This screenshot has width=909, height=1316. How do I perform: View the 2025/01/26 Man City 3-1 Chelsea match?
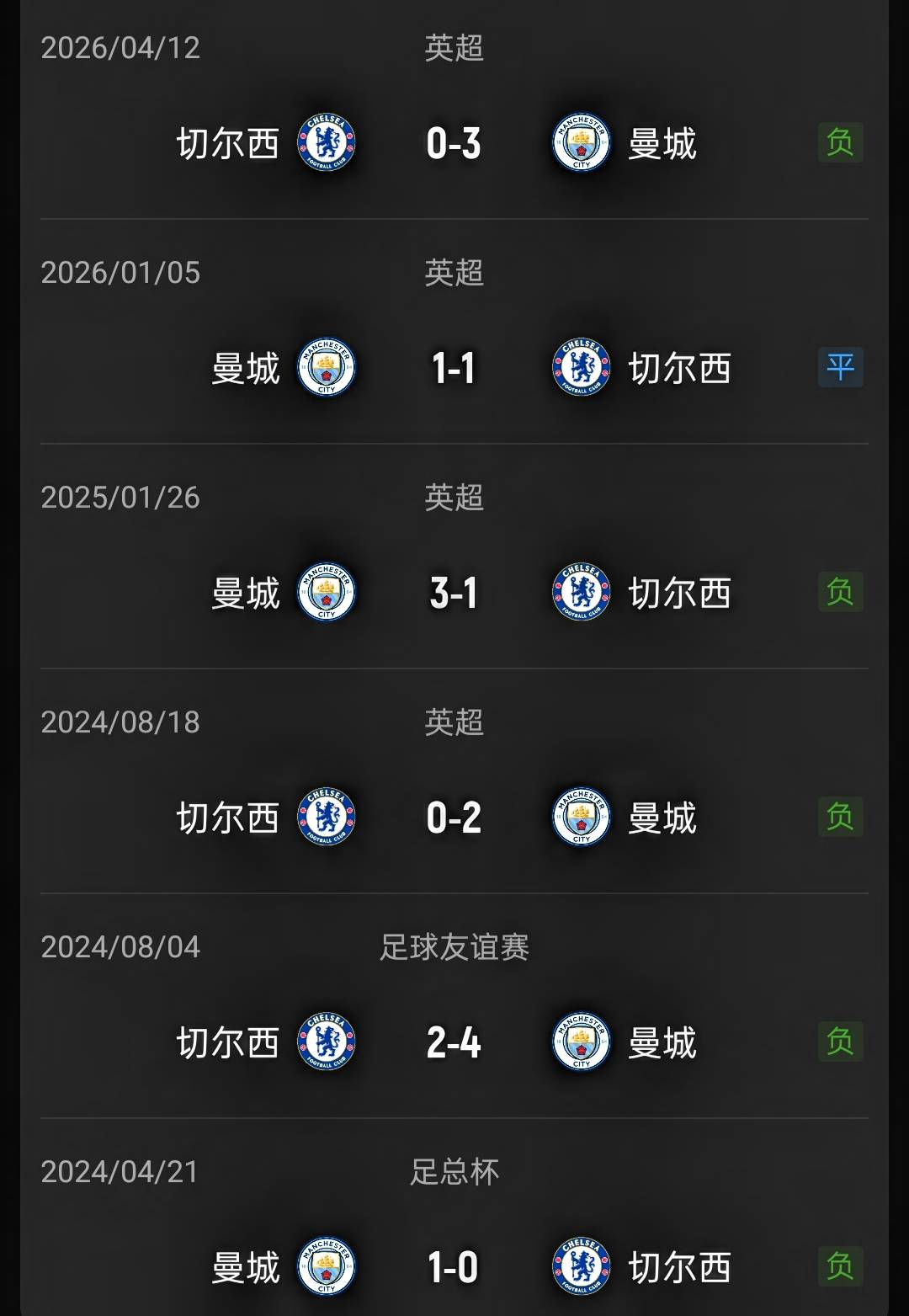tap(454, 557)
